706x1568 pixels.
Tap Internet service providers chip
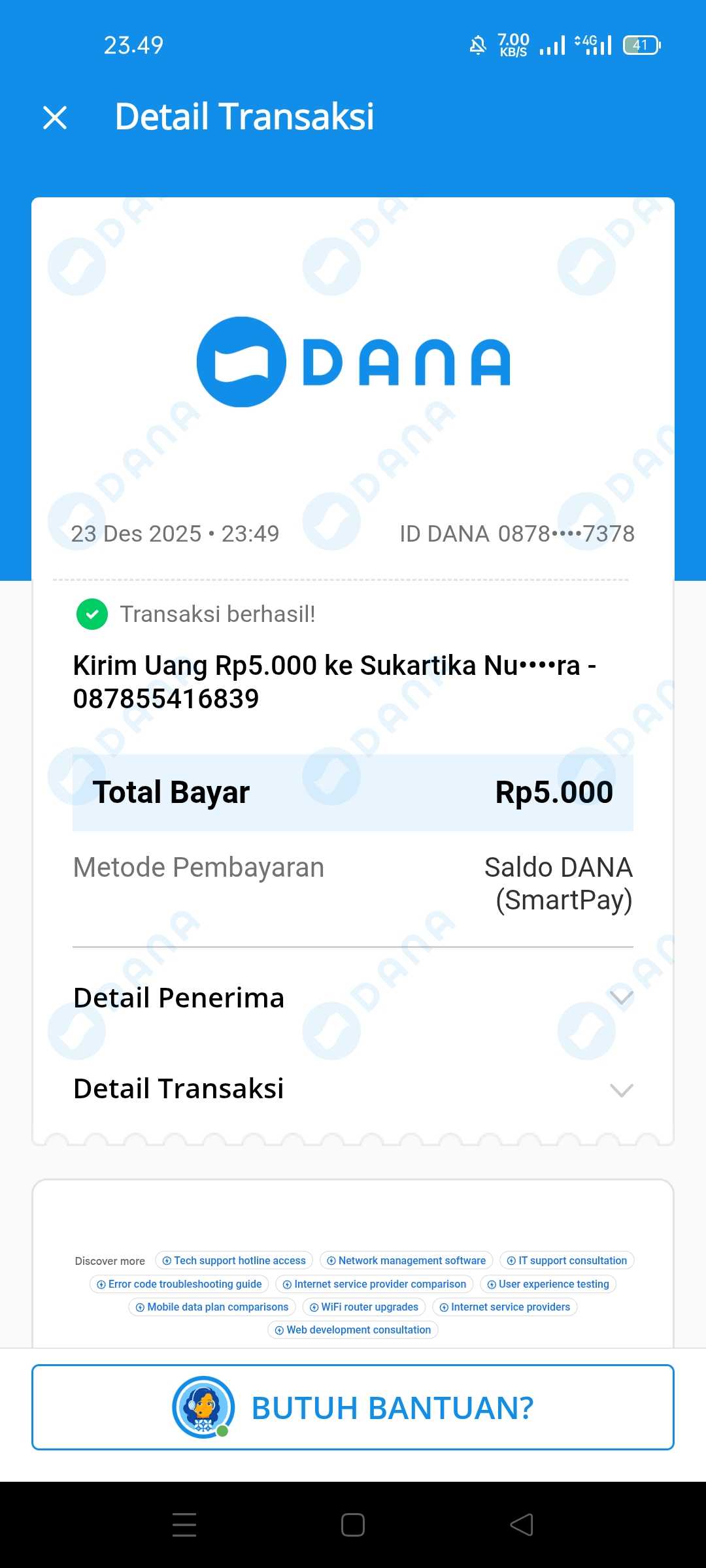505,1307
